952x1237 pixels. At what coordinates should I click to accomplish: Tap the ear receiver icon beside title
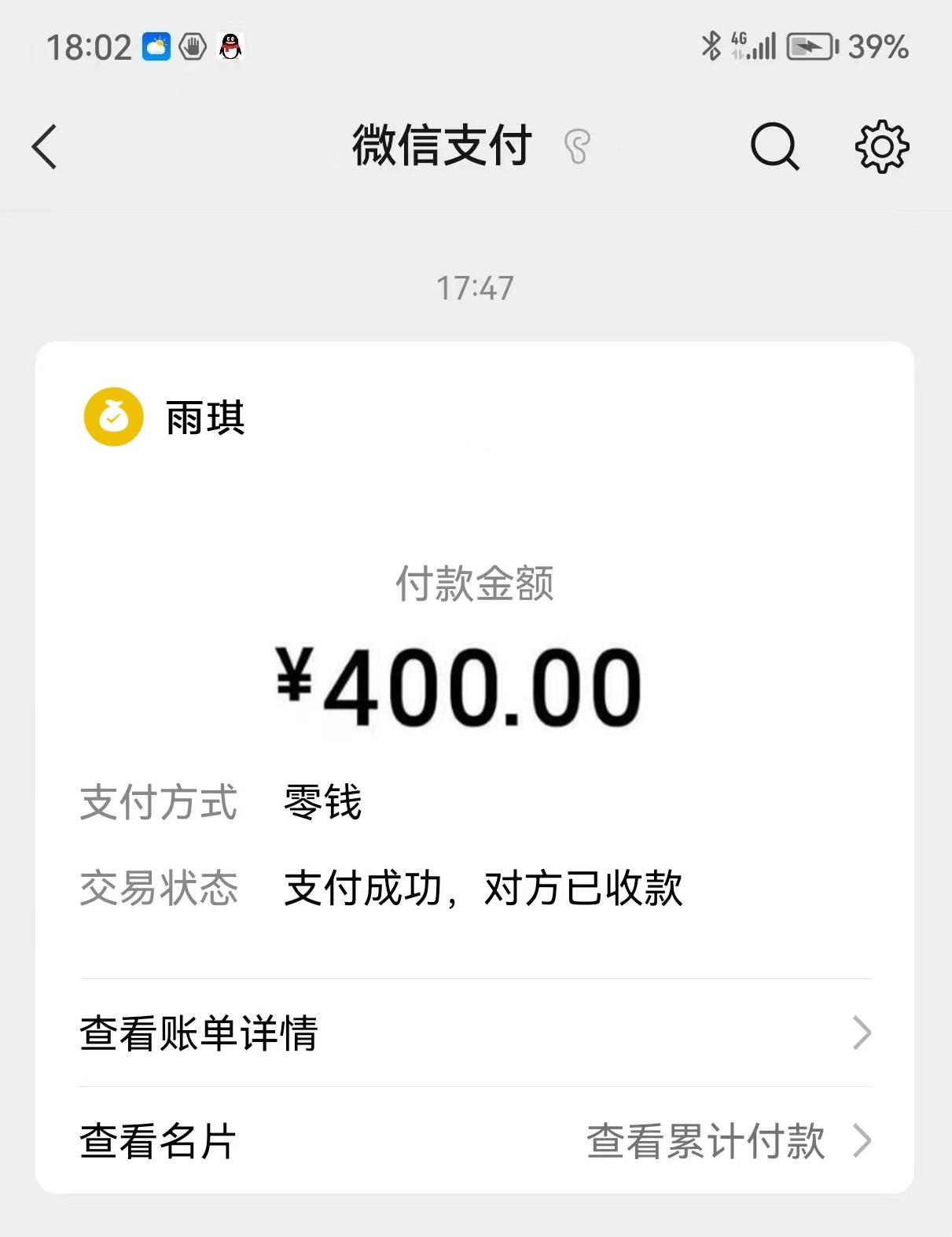(577, 149)
